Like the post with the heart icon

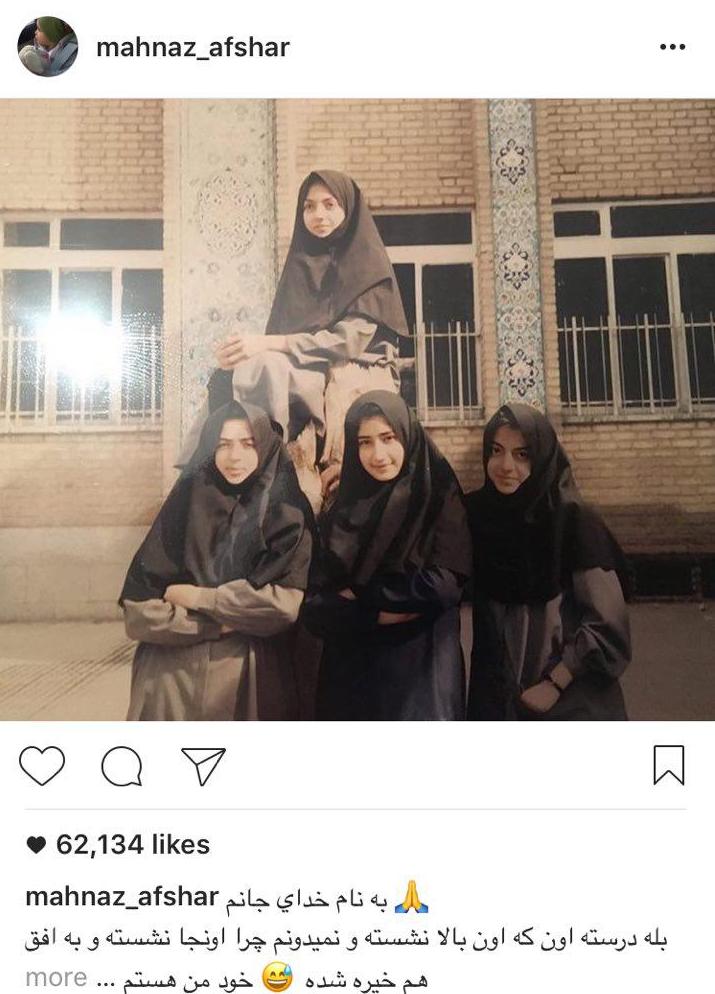[42, 766]
